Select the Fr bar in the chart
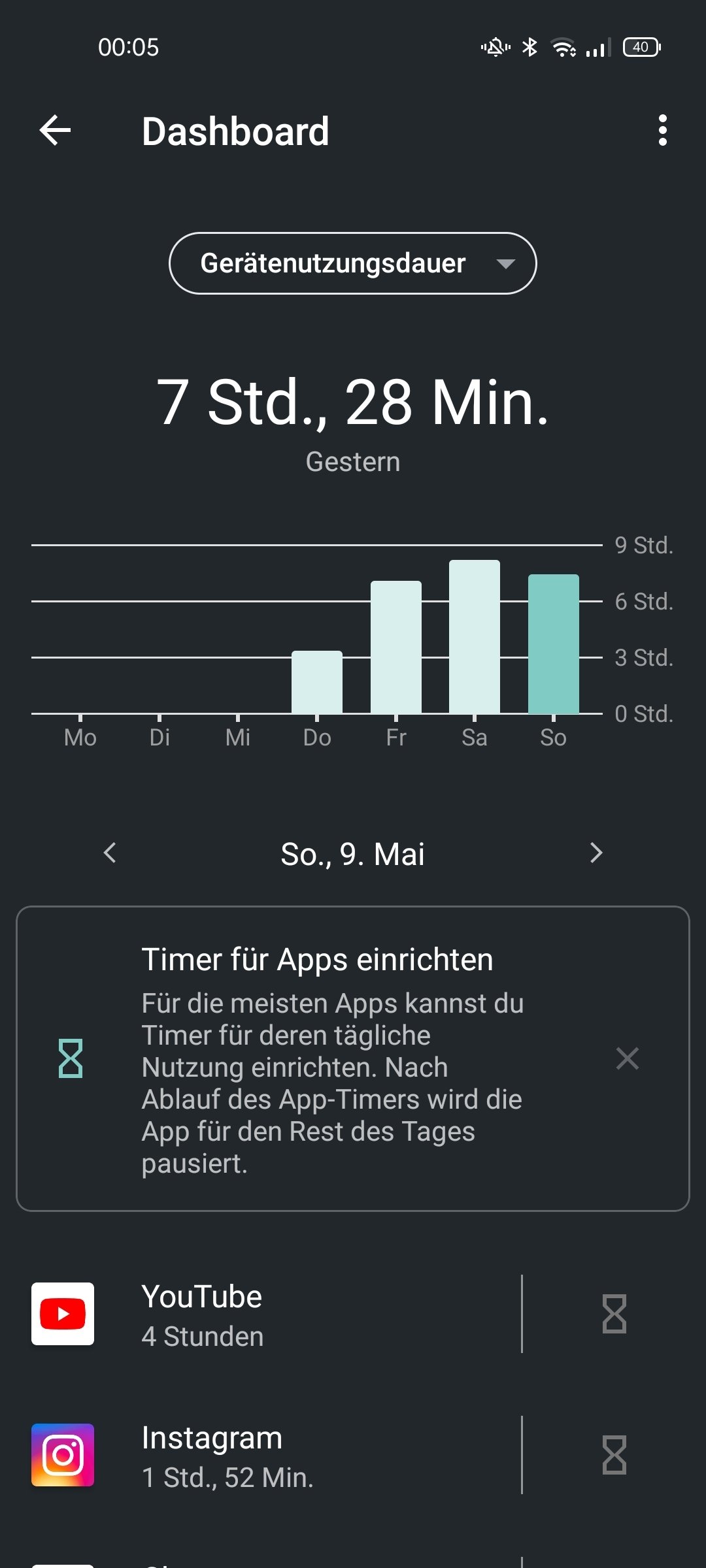706x1568 pixels. 396,647
